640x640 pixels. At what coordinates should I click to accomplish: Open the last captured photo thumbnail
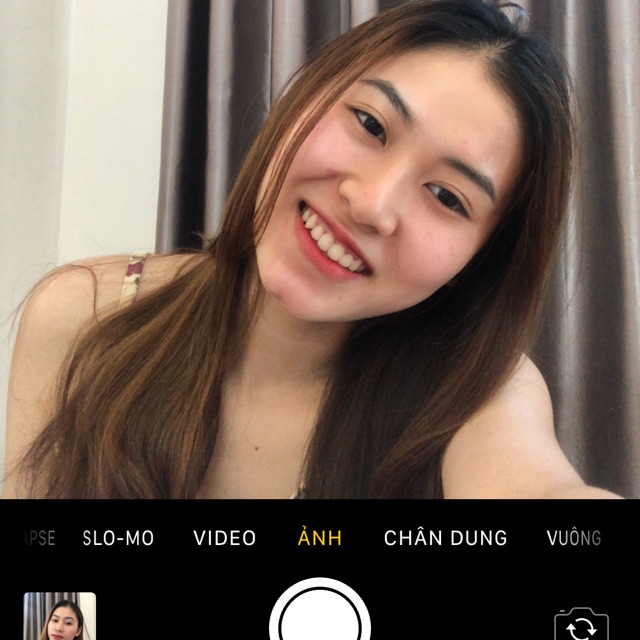(x=60, y=617)
